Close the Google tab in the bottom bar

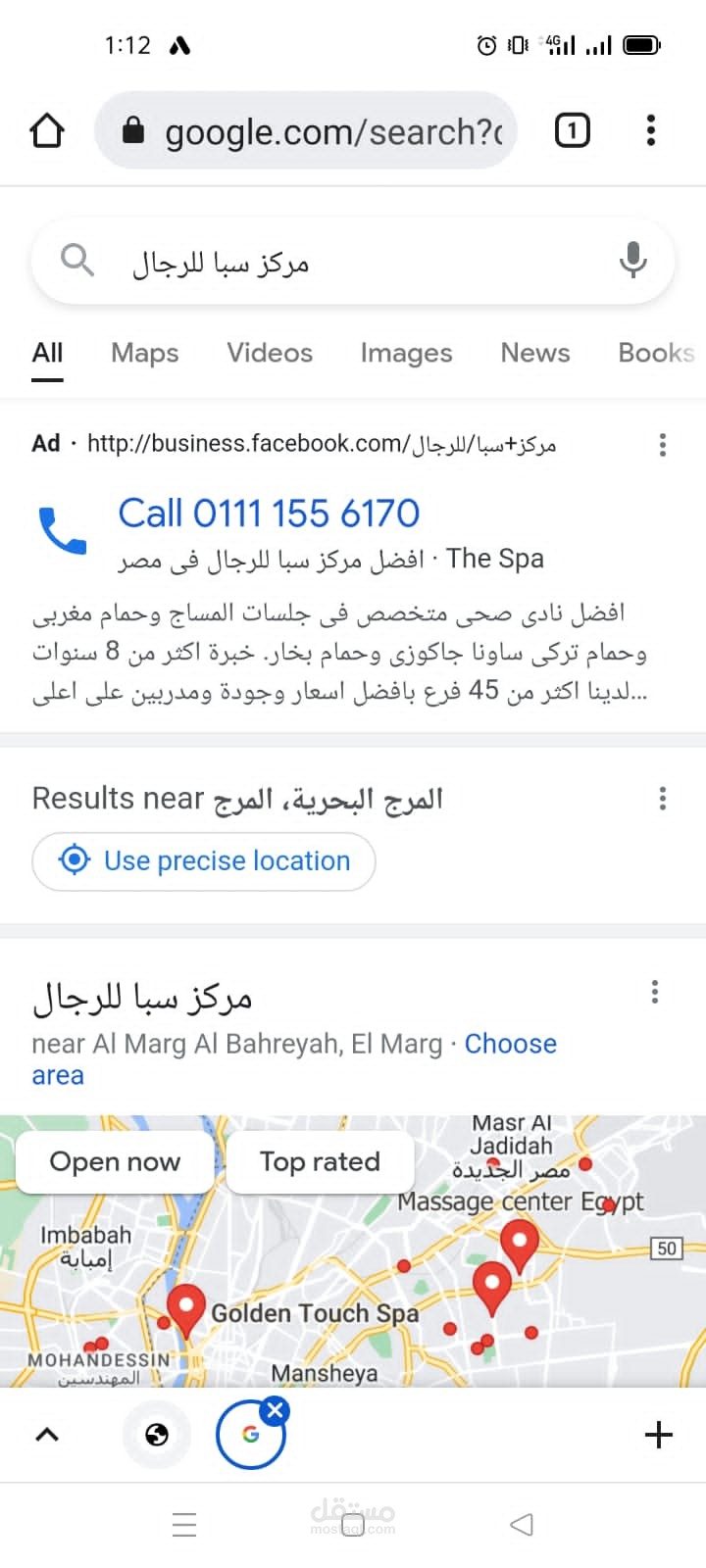[276, 1411]
